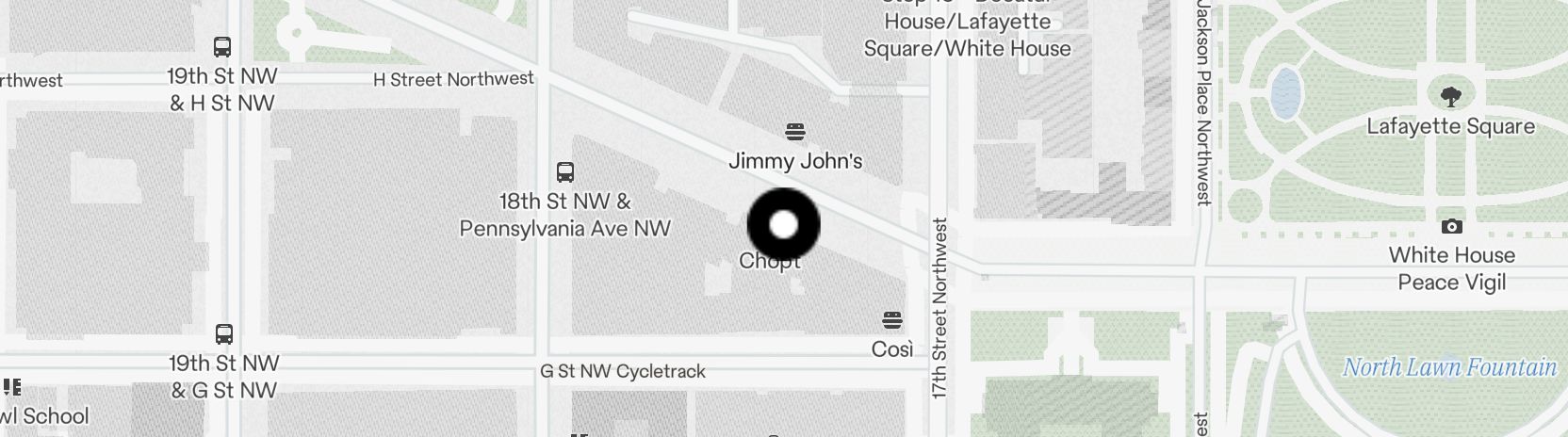Select the 19th St NW & H St bus stop

(x=222, y=47)
